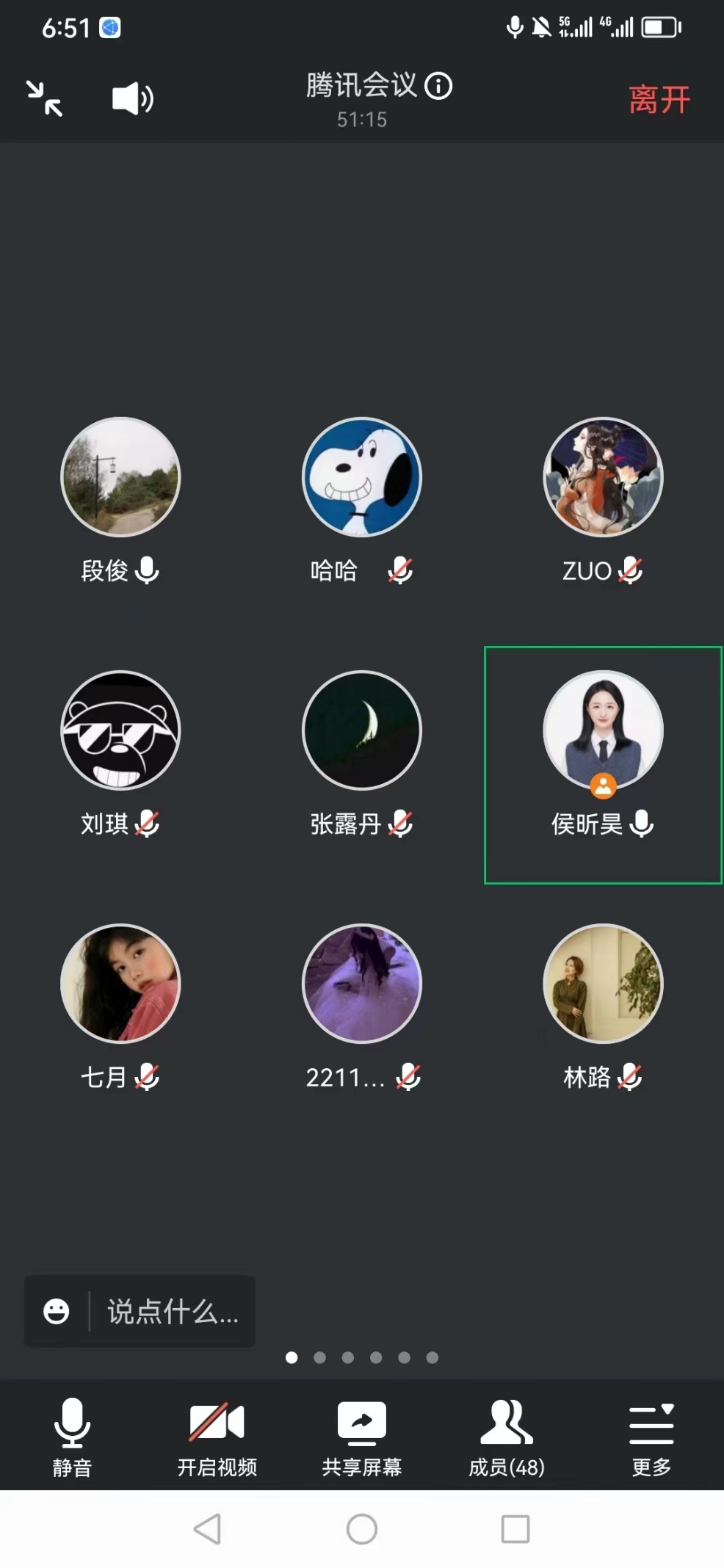Select participant ZUO
Image resolution: width=724 pixels, height=1568 pixels.
click(603, 478)
